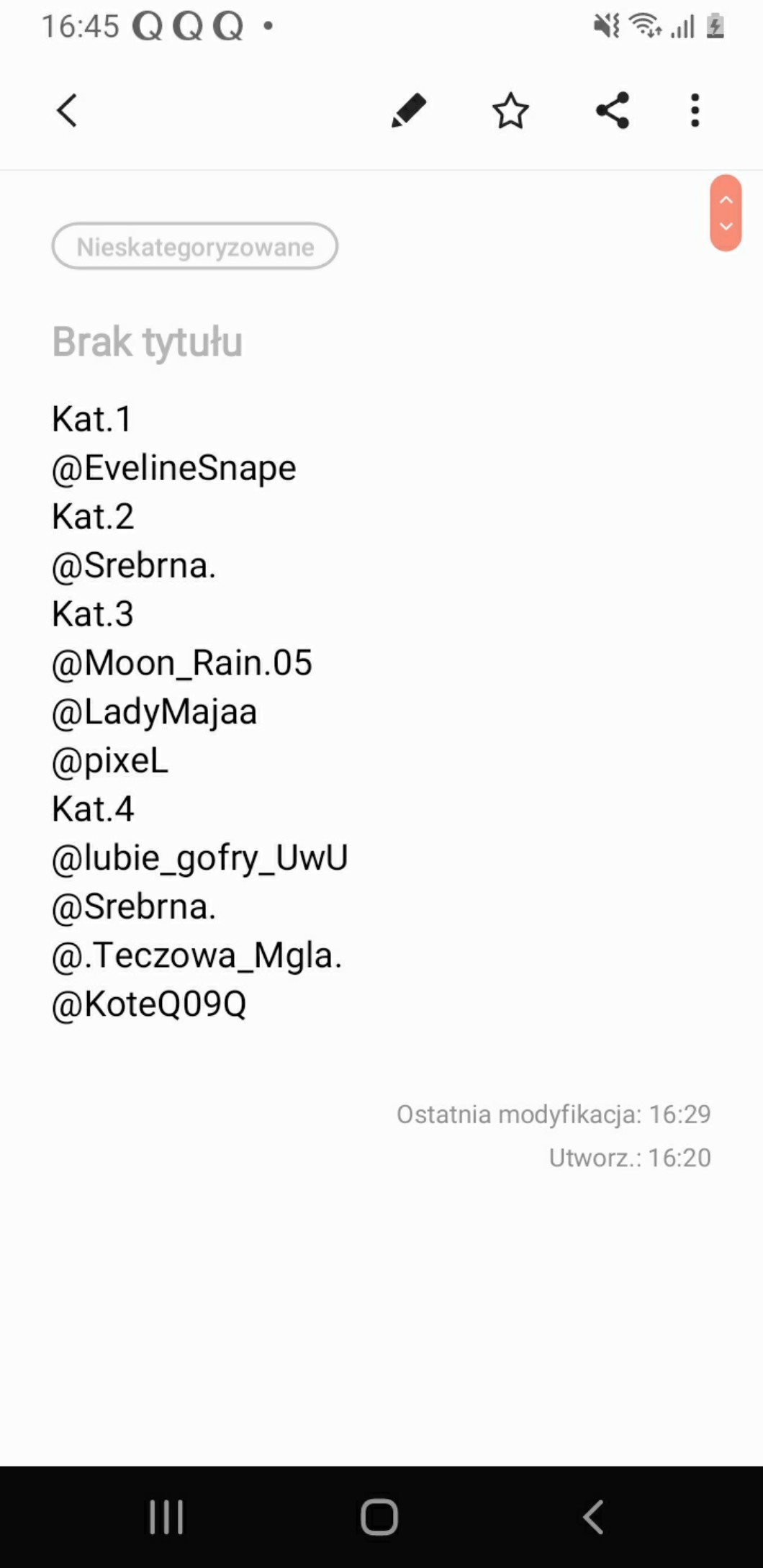763x1568 pixels.
Task: Open recent apps from the navigation bar
Action: 166,1517
